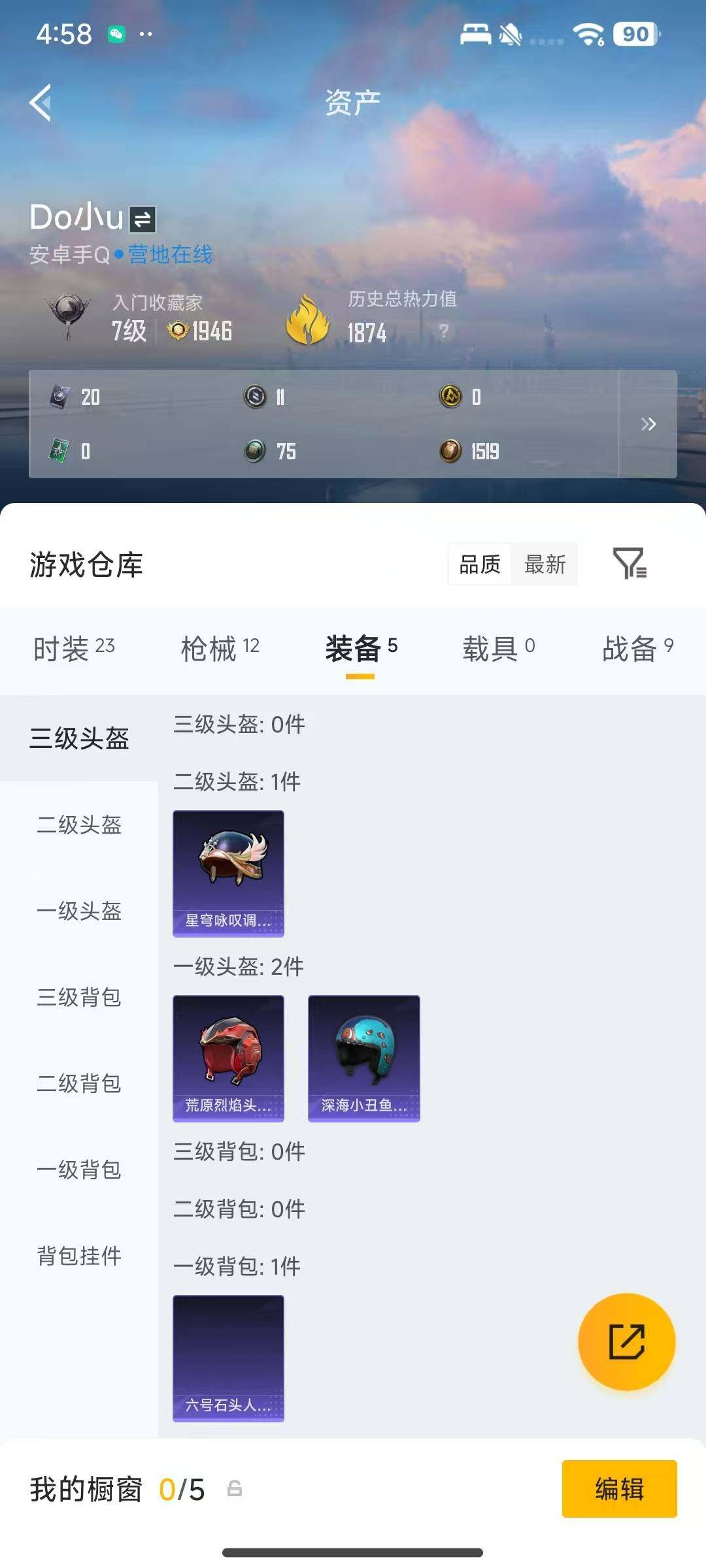706x1568 pixels.
Task: Tap the back arrow on the 资产 page
Action: pyautogui.click(x=39, y=103)
